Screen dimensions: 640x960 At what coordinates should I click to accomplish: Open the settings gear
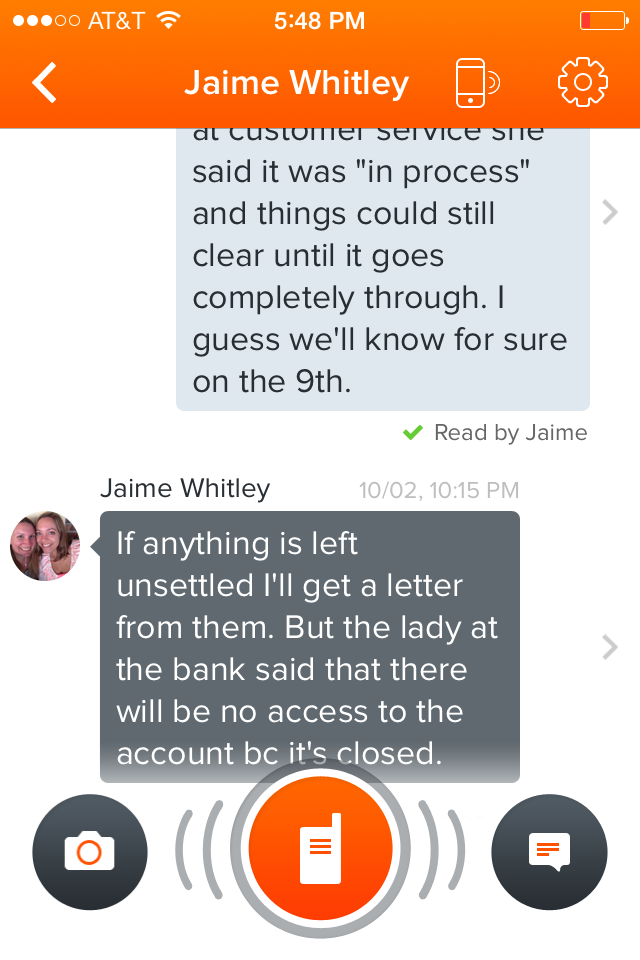pyautogui.click(x=582, y=83)
